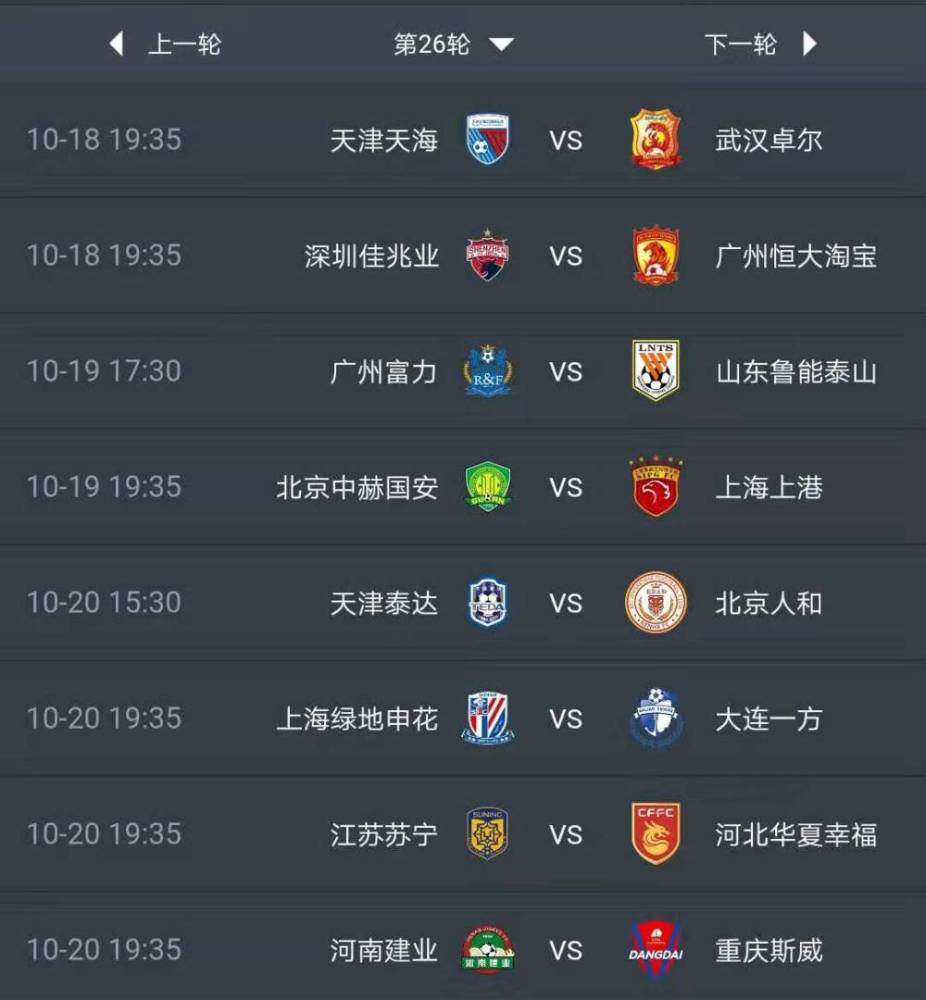This screenshot has height=1000, width=926.
Task: Click the 上海绿地申花 team name
Action: 357,718
